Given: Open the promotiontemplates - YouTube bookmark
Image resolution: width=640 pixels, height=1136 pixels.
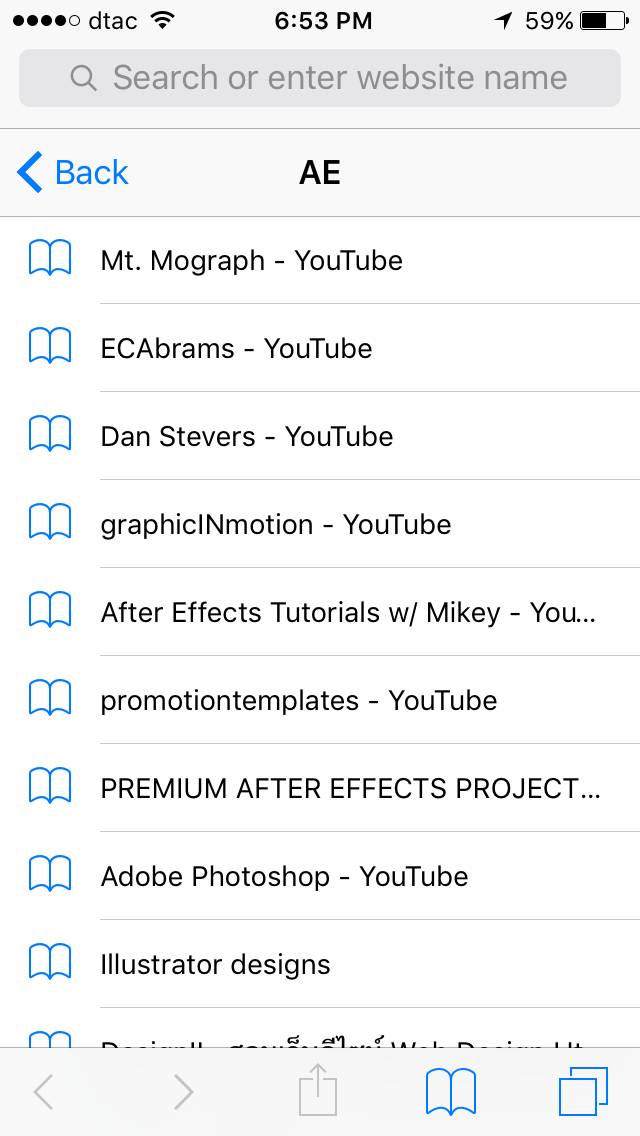Looking at the screenshot, I should click(x=320, y=700).
